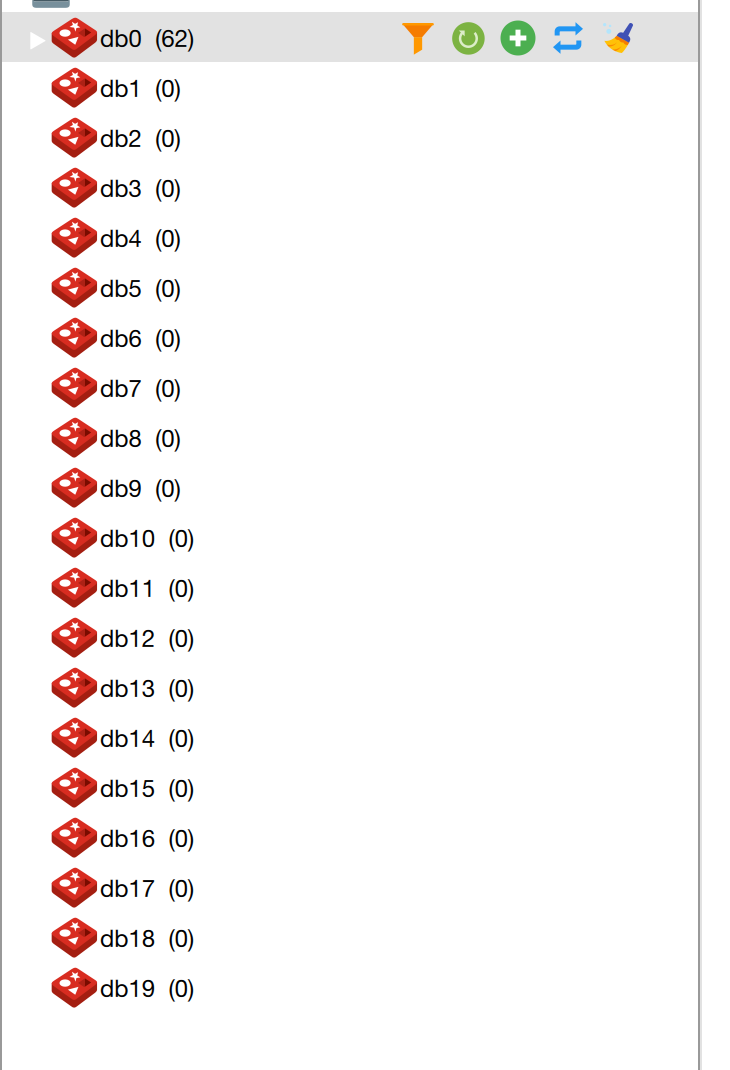The width and height of the screenshot is (730, 1070).
Task: Choose database db9
Action: 120,489
